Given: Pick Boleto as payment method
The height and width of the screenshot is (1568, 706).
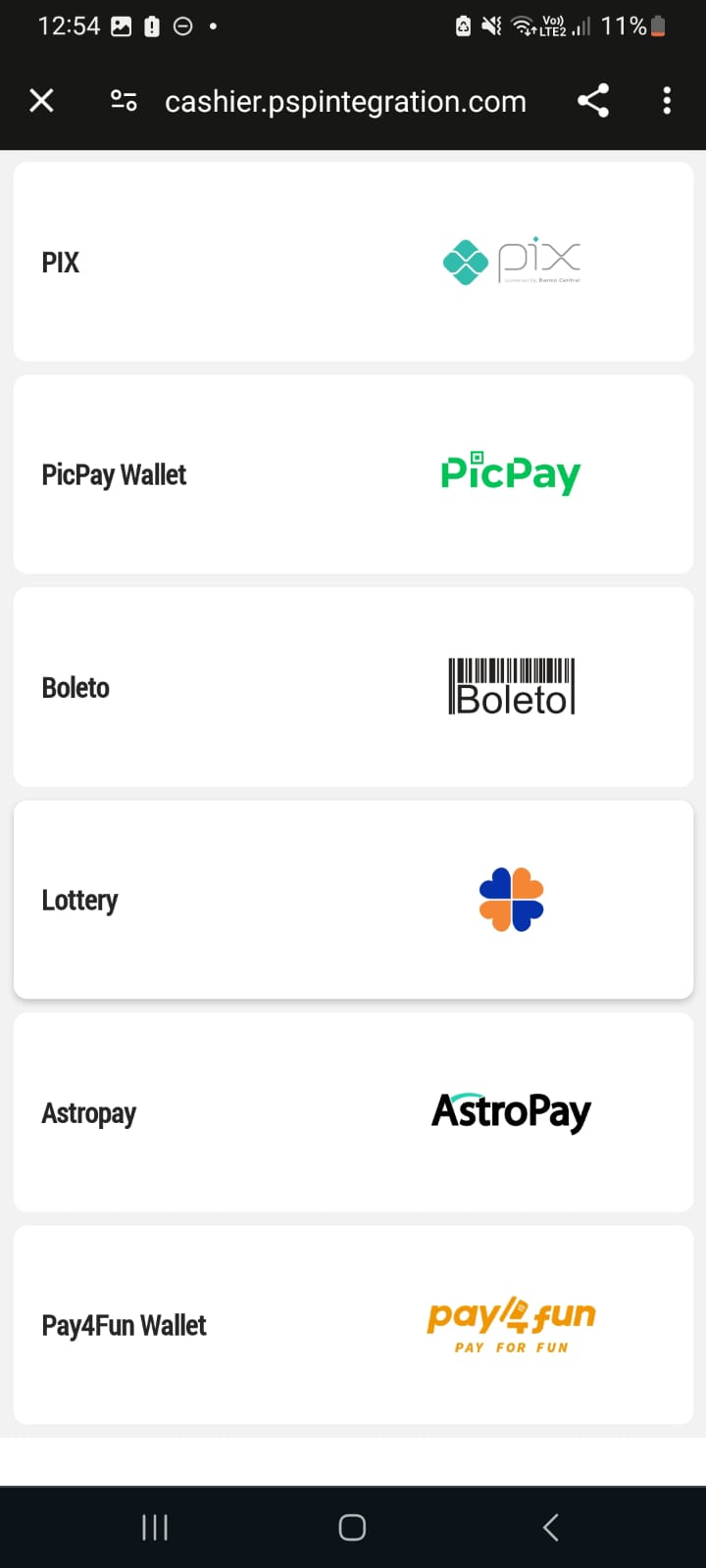Looking at the screenshot, I should click(x=353, y=687).
